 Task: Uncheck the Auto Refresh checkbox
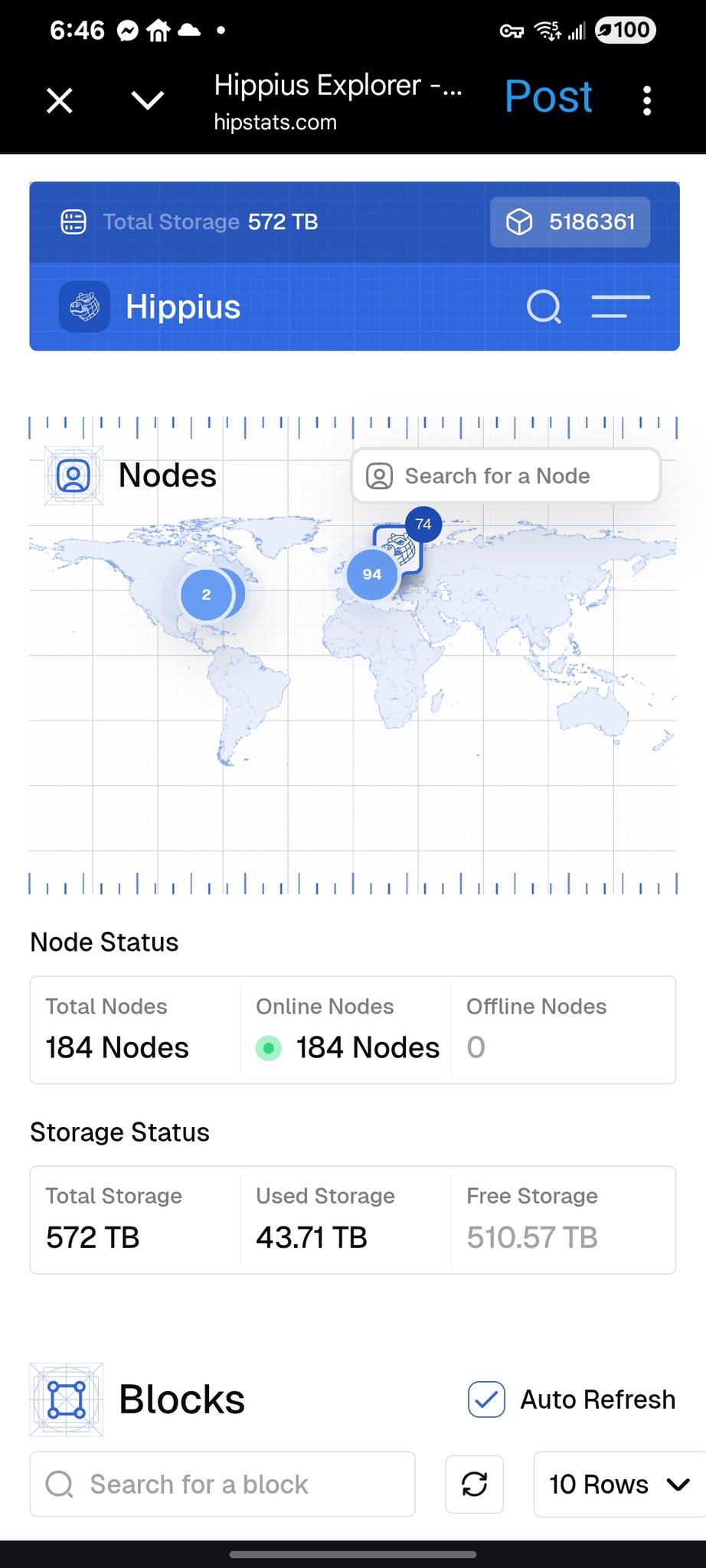click(x=486, y=1400)
